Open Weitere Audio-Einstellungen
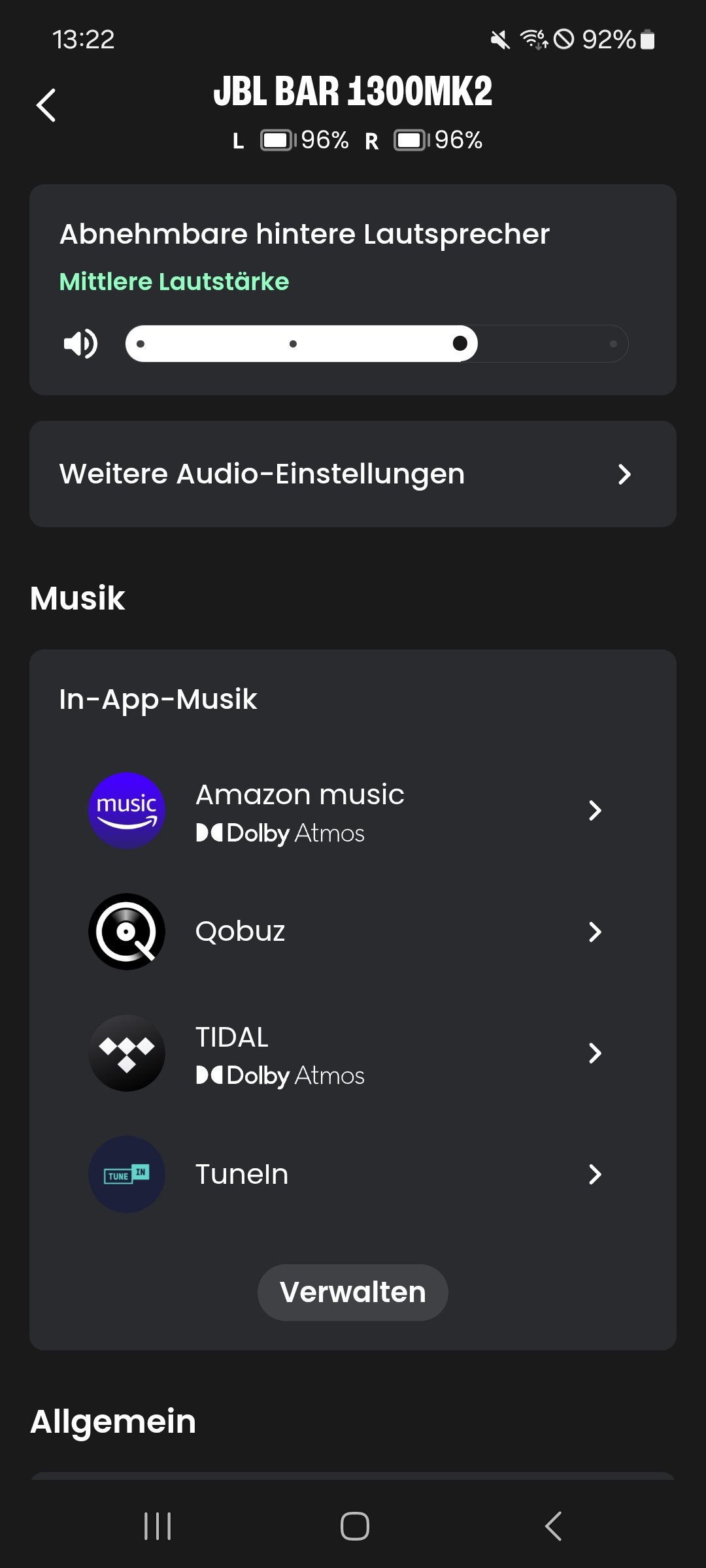The image size is (706, 1568). pyautogui.click(x=353, y=474)
